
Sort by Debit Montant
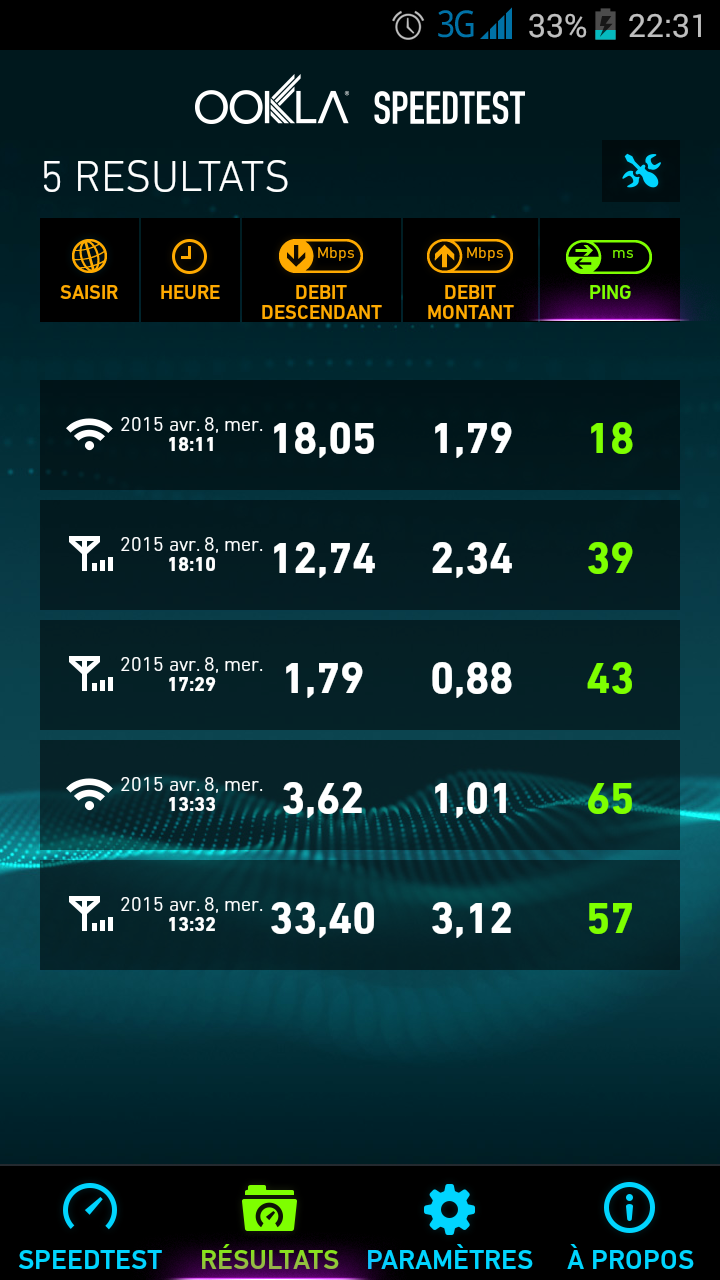tap(470, 271)
